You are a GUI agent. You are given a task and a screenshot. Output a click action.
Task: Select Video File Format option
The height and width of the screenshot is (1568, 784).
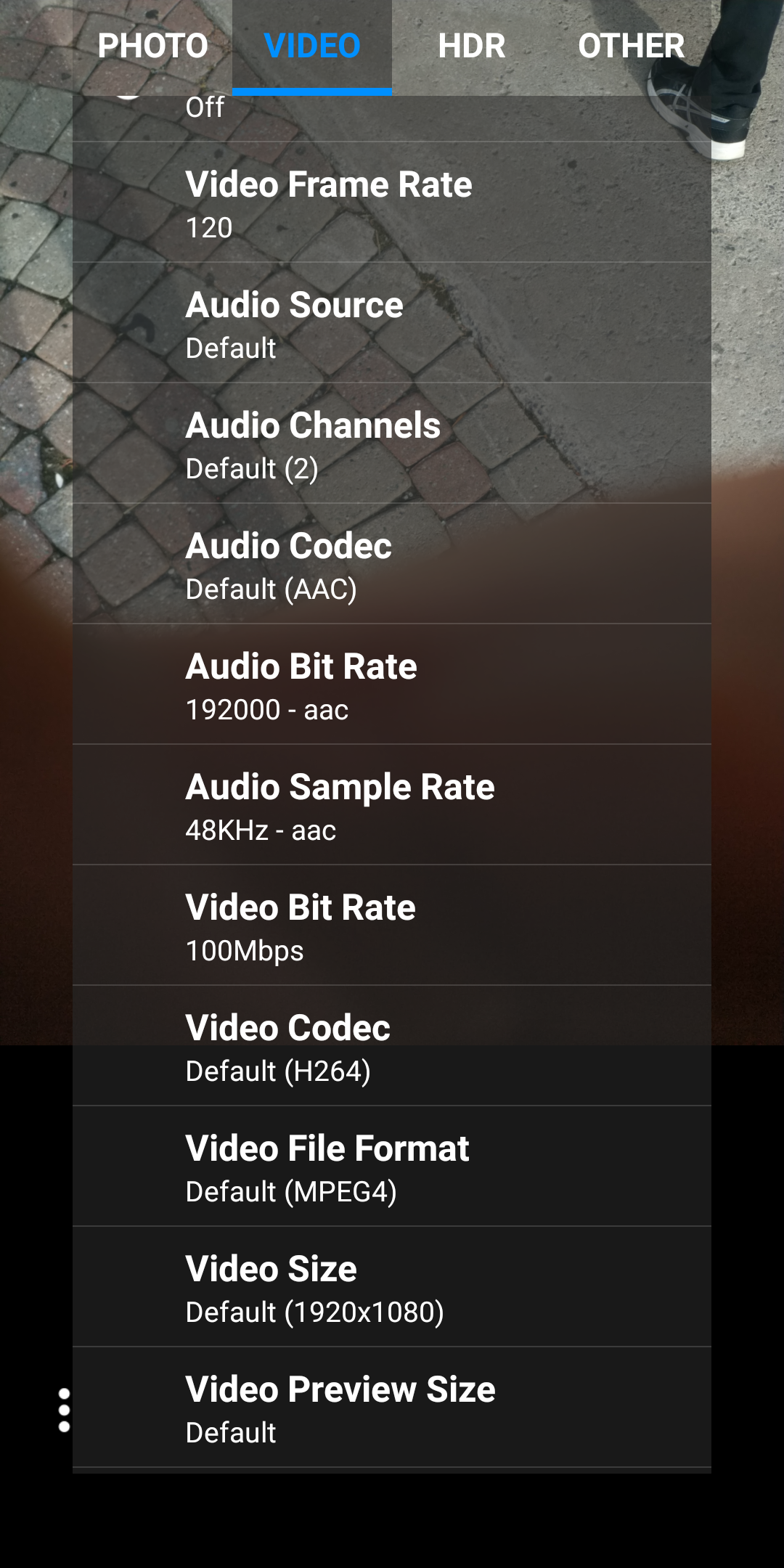click(x=392, y=1166)
